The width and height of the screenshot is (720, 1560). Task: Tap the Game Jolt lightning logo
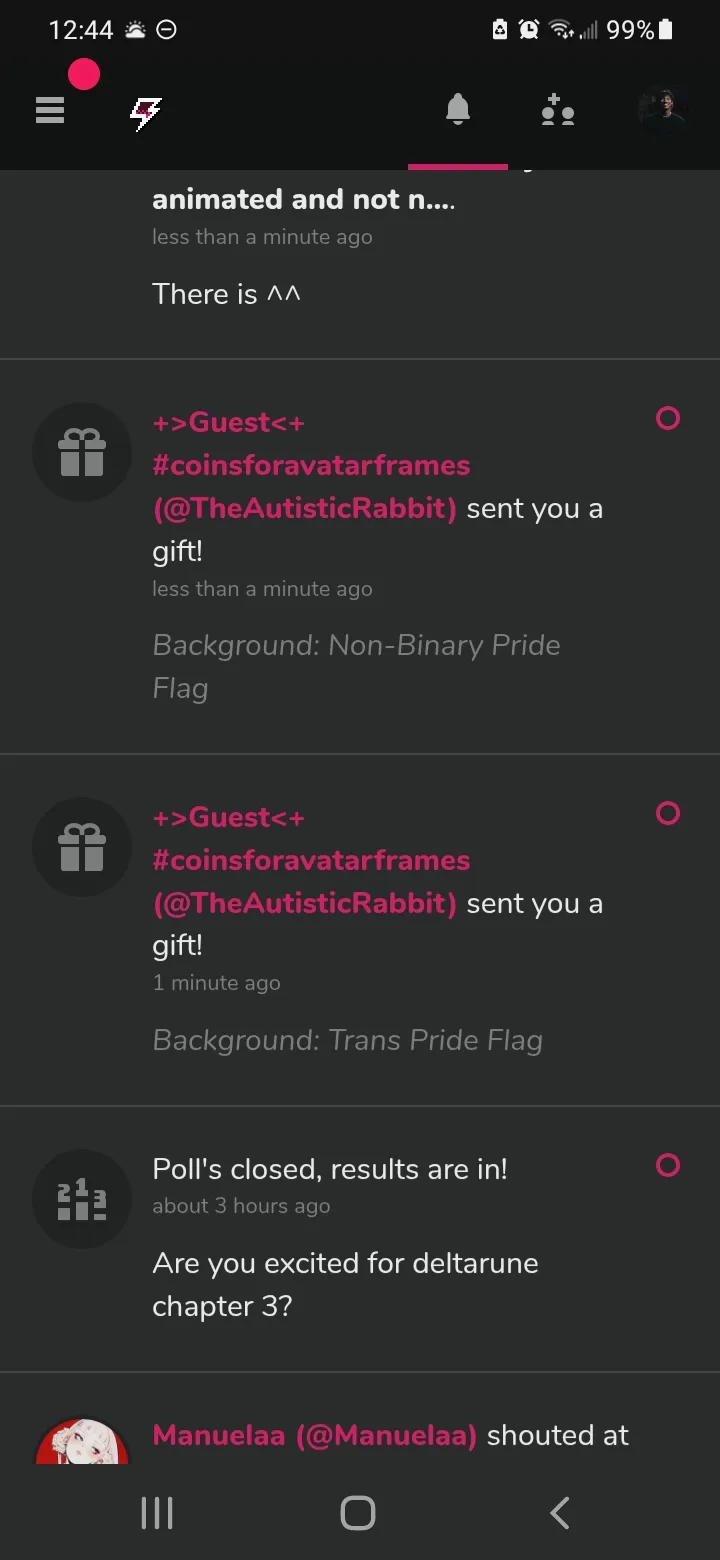pyautogui.click(x=146, y=114)
